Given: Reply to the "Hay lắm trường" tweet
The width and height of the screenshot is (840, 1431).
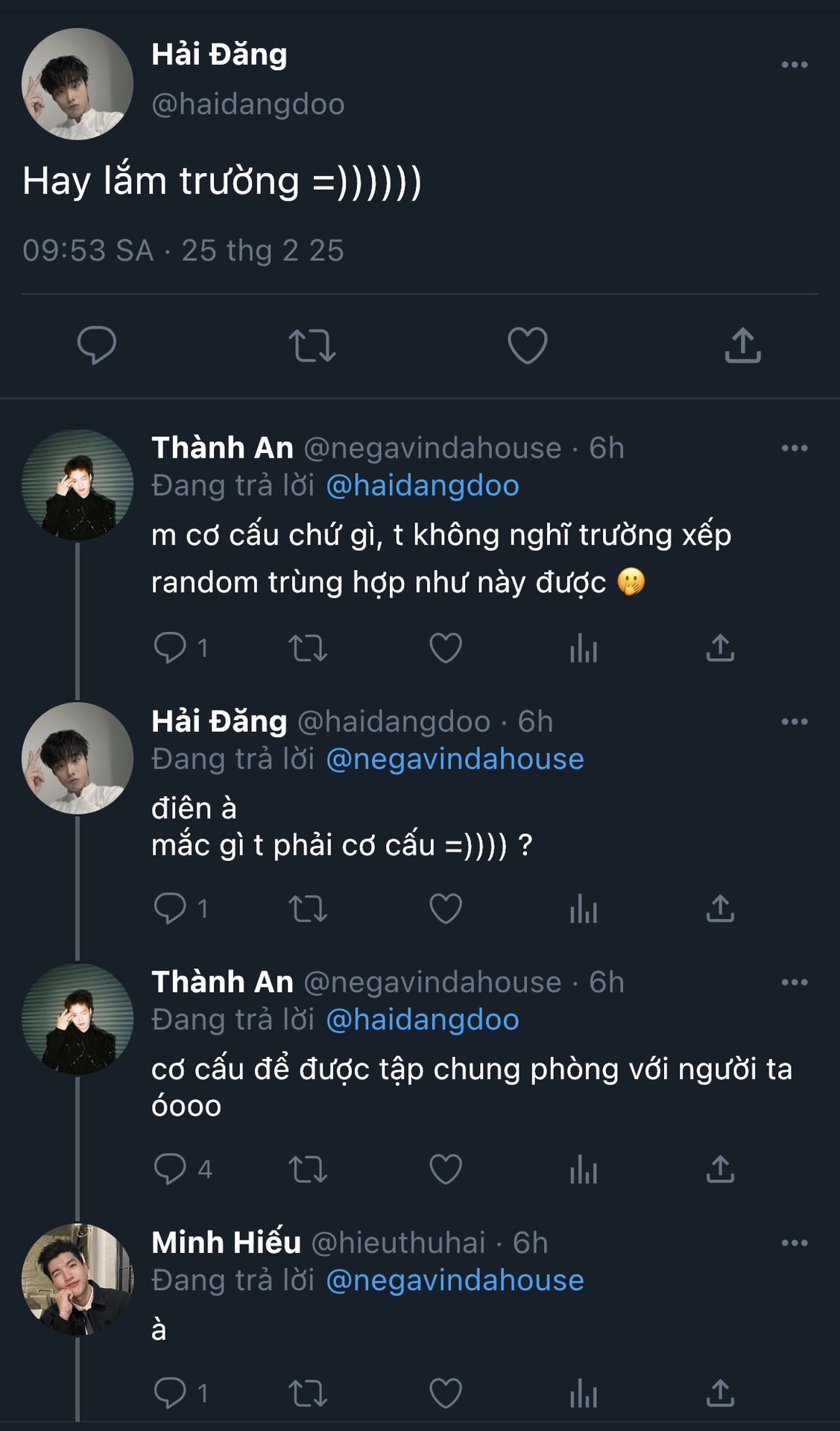Looking at the screenshot, I should tap(97, 345).
